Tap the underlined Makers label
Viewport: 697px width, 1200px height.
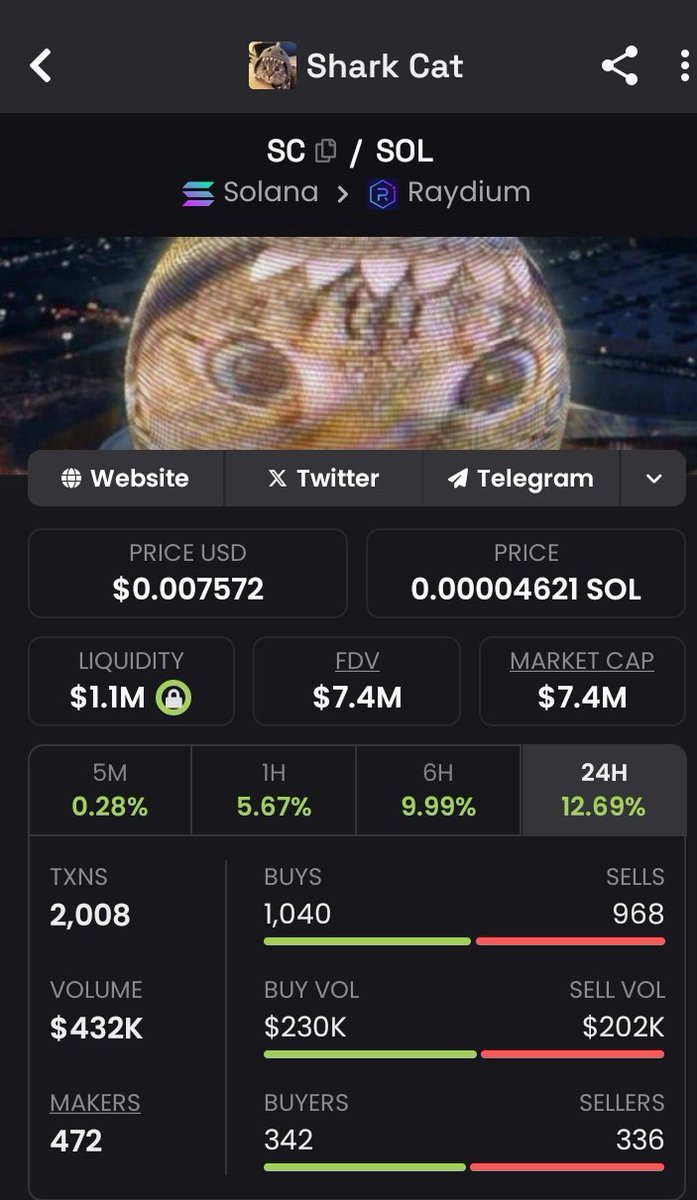tap(95, 1103)
